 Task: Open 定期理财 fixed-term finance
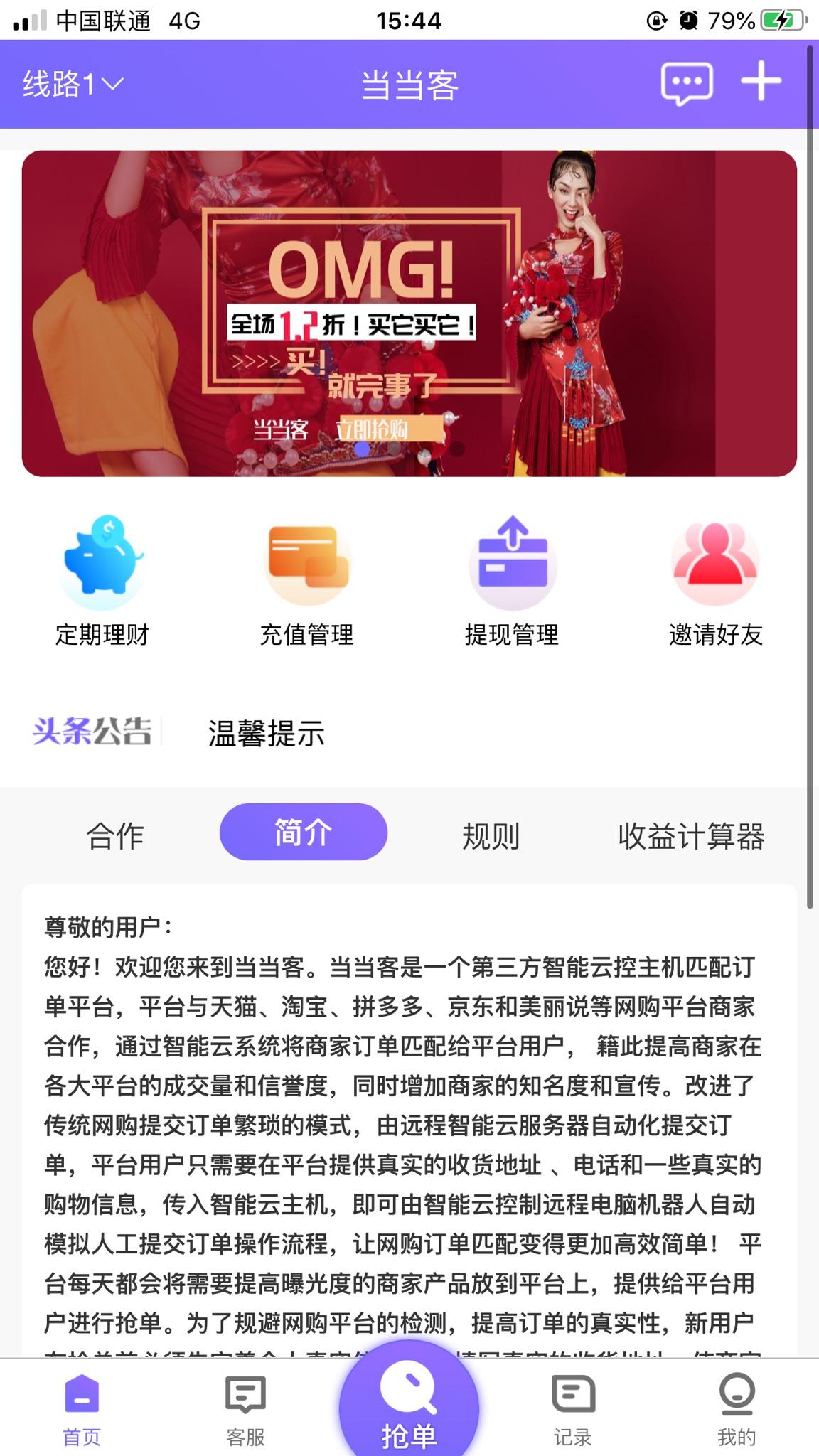(x=102, y=581)
